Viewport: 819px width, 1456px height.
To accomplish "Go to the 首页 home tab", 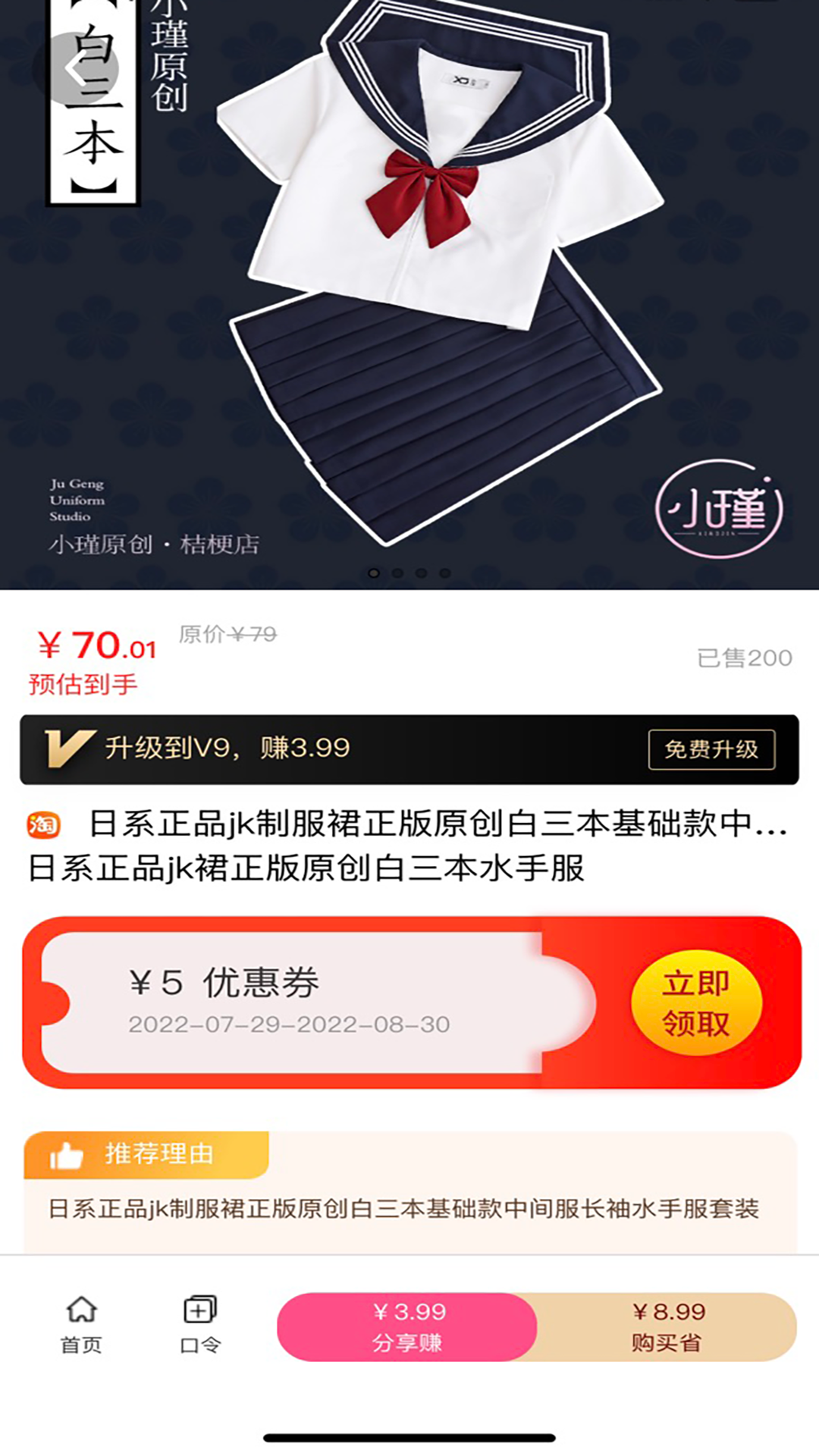I will coord(81,1324).
